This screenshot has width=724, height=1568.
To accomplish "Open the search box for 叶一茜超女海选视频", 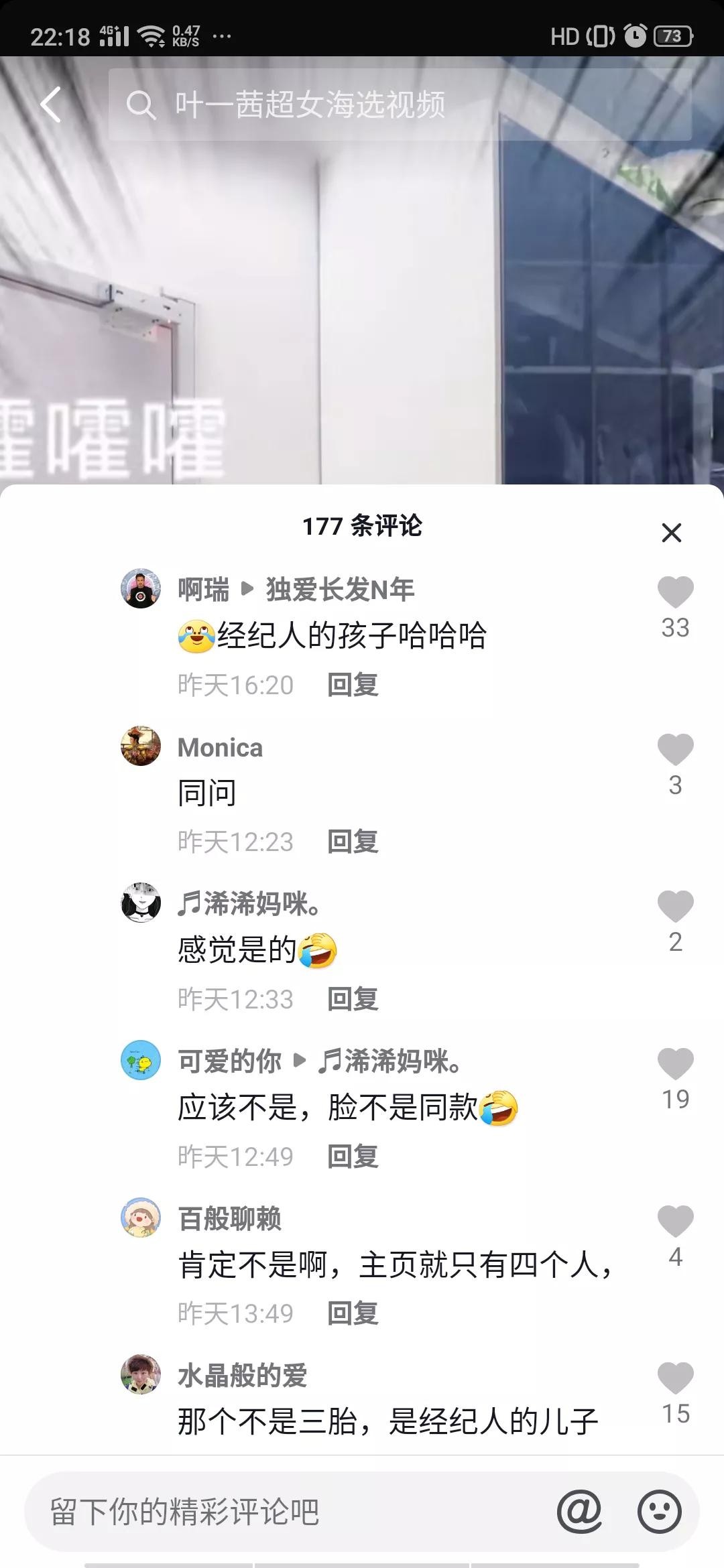I will [400, 105].
